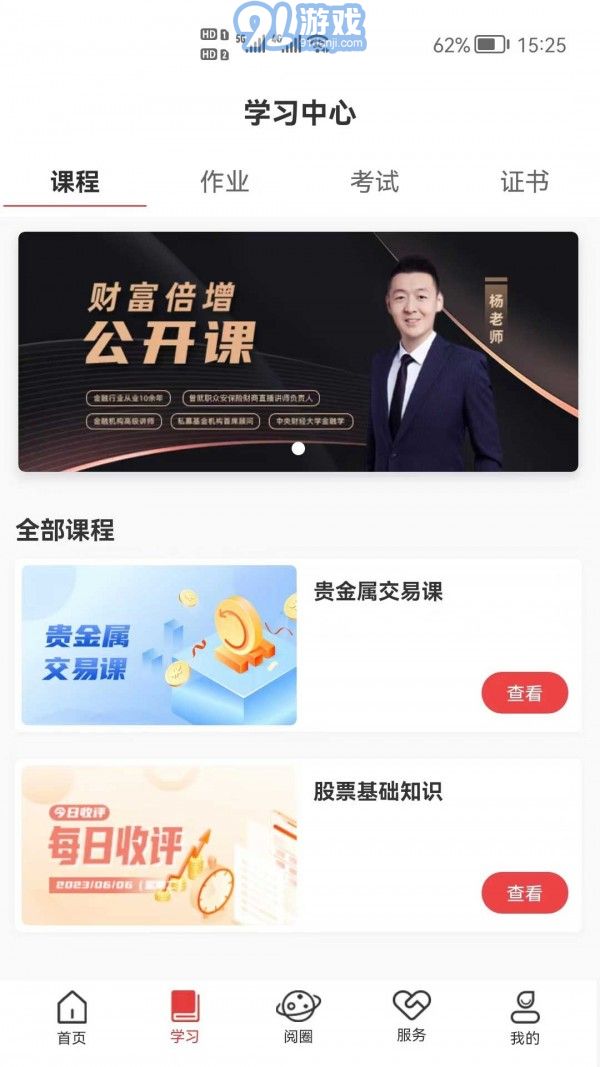600x1067 pixels.
Task: Switch to the 作业 tab
Action: [225, 182]
